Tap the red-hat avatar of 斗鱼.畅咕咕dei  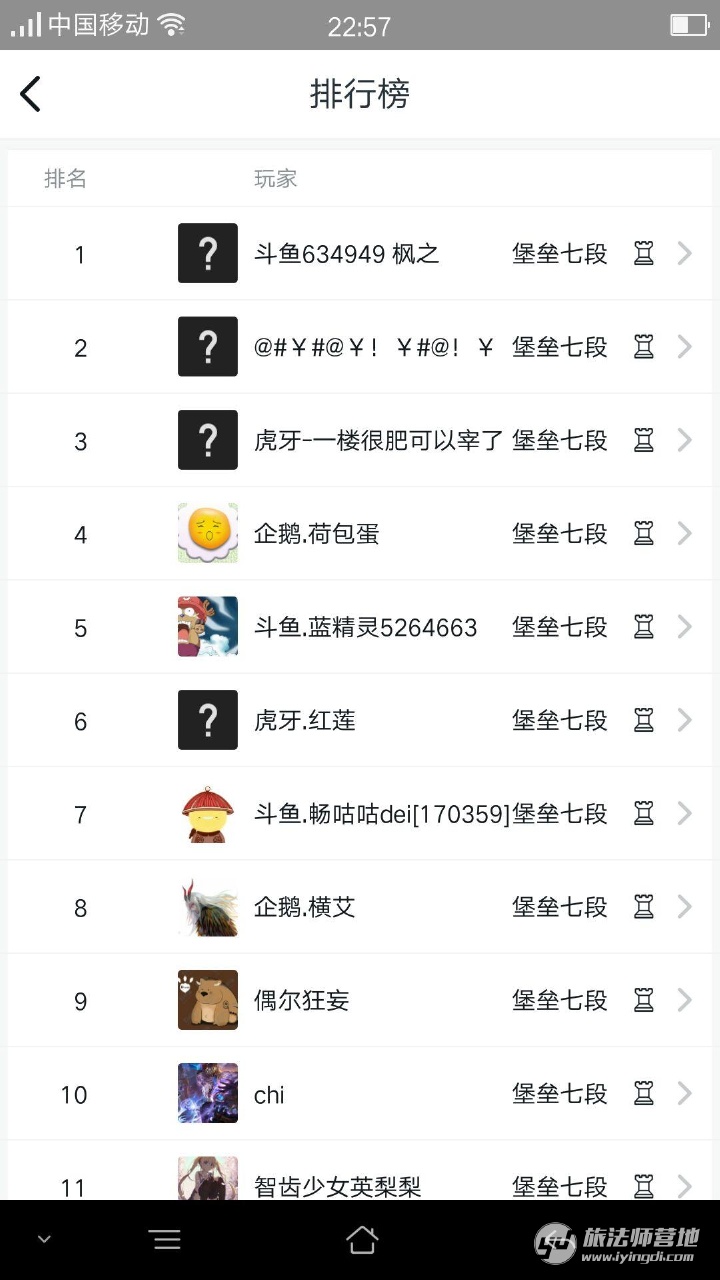point(207,813)
